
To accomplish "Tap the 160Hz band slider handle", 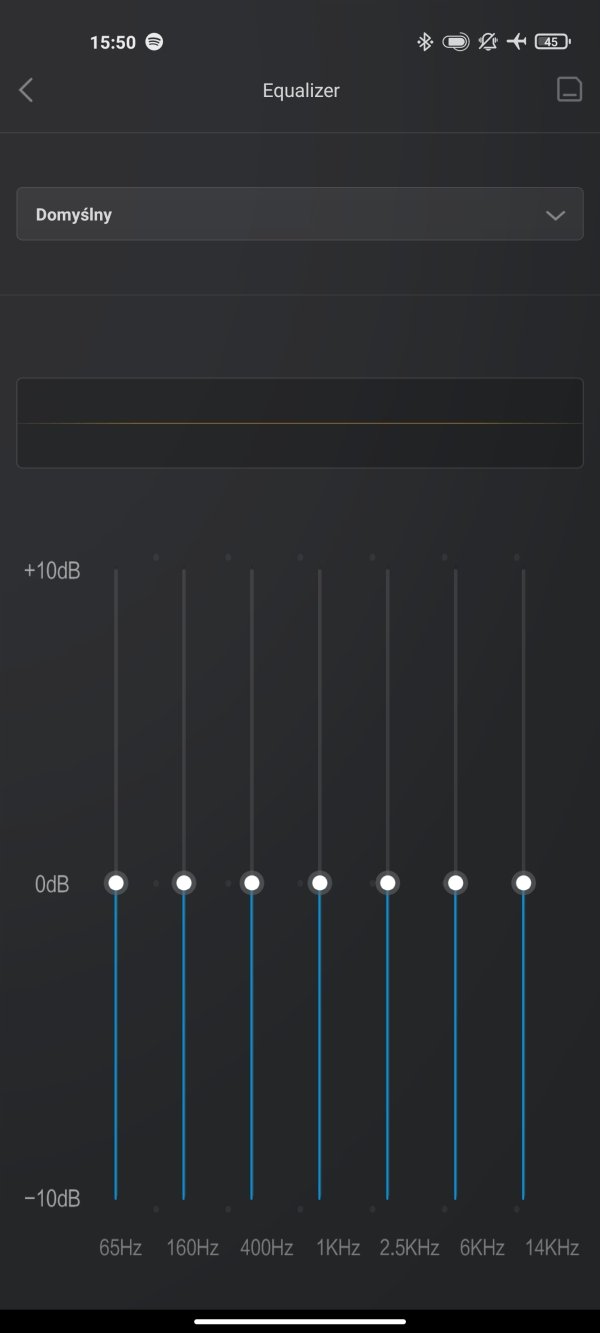I will click(184, 883).
